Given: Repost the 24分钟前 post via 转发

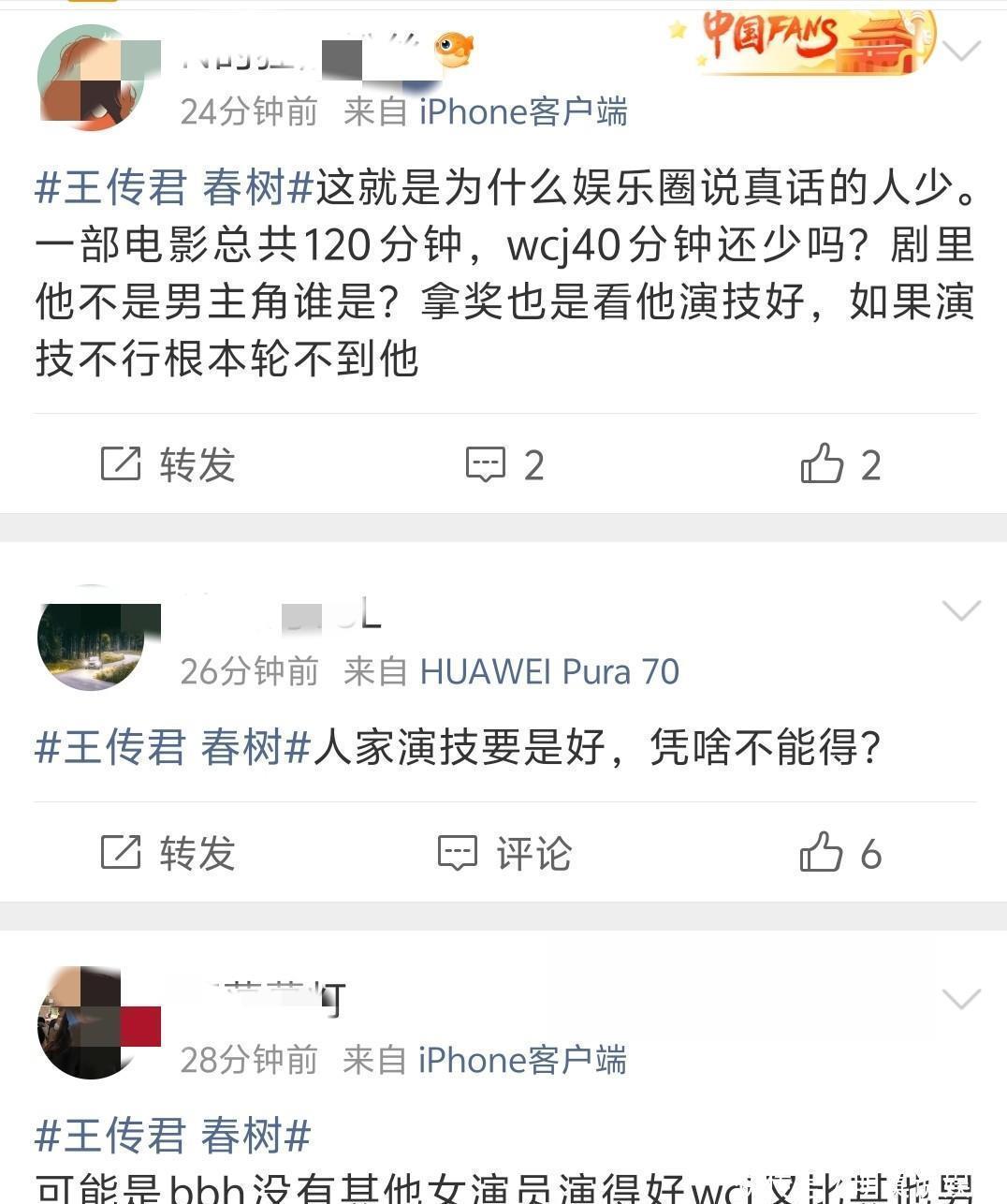Looking at the screenshot, I should point(168,464).
